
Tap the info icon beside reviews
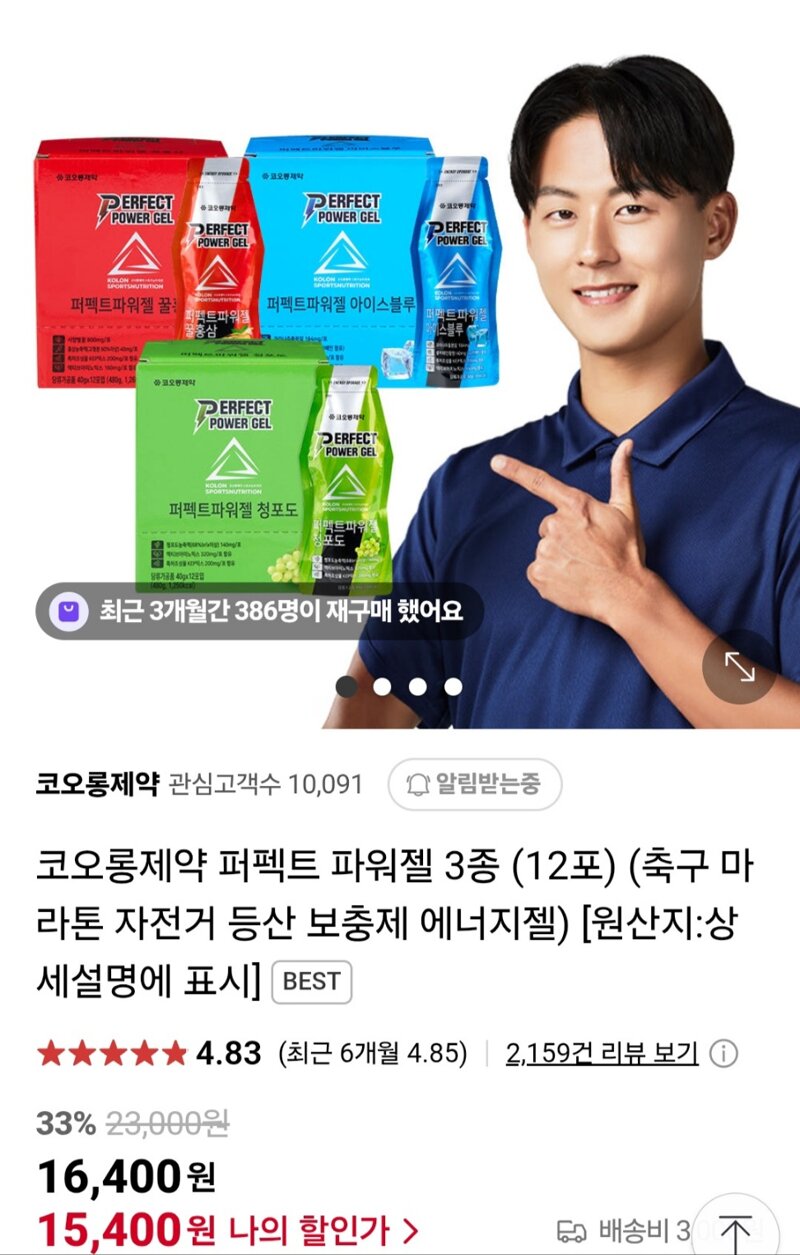tap(724, 1053)
